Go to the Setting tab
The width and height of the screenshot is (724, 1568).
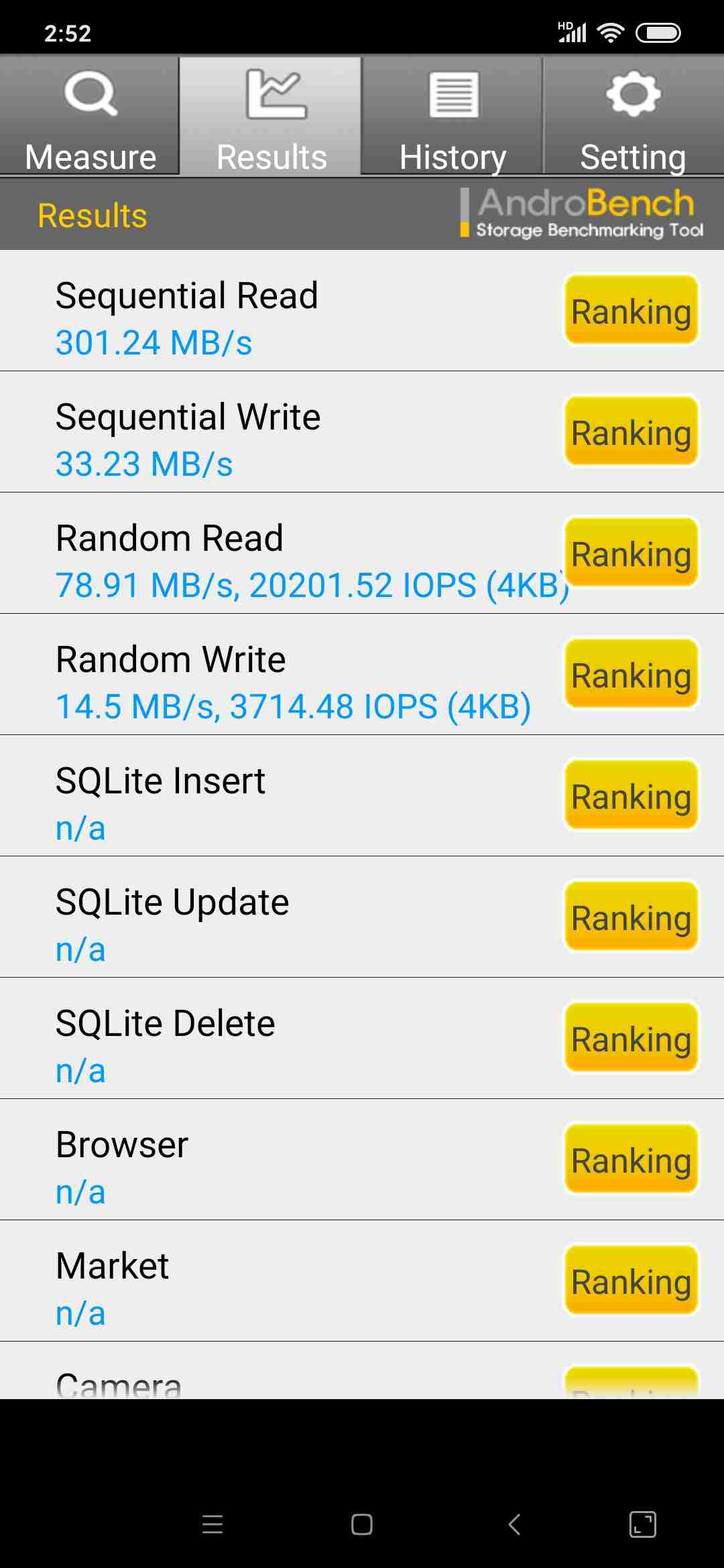(633, 116)
